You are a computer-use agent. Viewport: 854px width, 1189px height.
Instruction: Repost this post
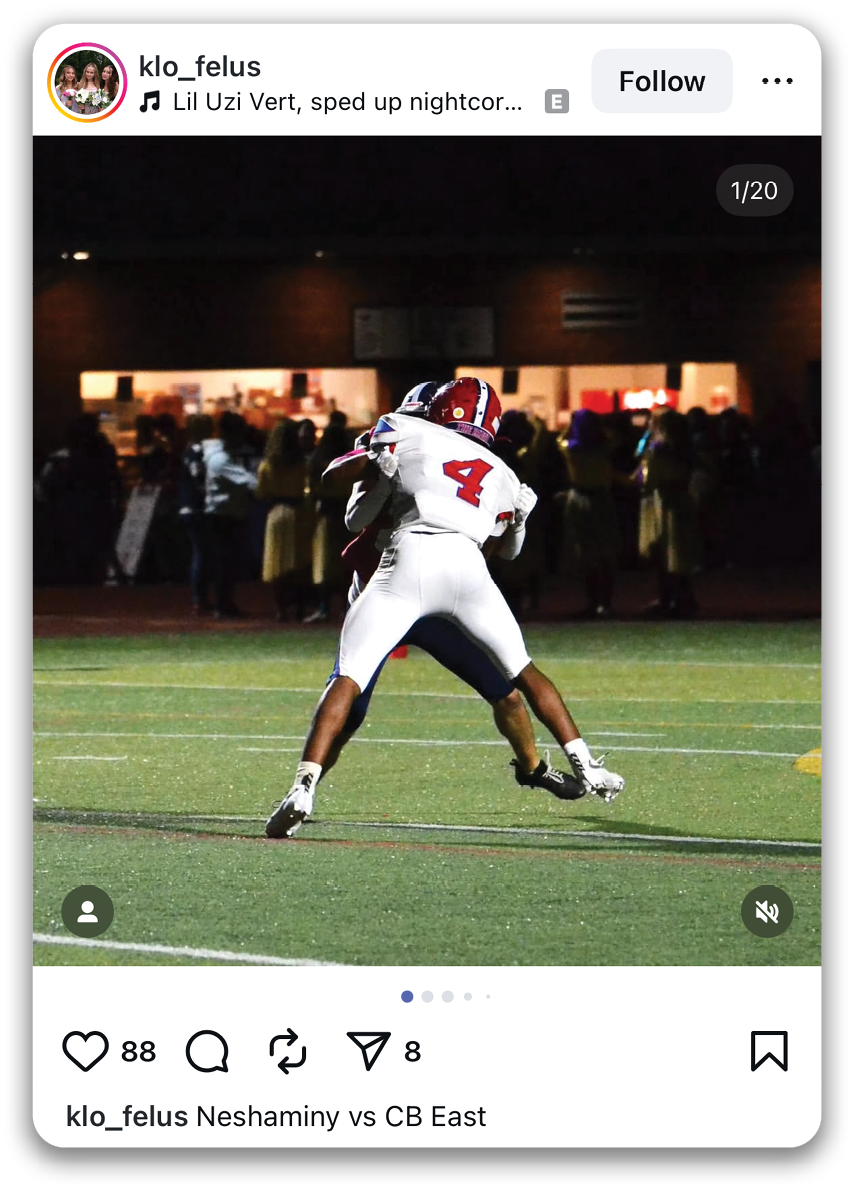point(288,1051)
